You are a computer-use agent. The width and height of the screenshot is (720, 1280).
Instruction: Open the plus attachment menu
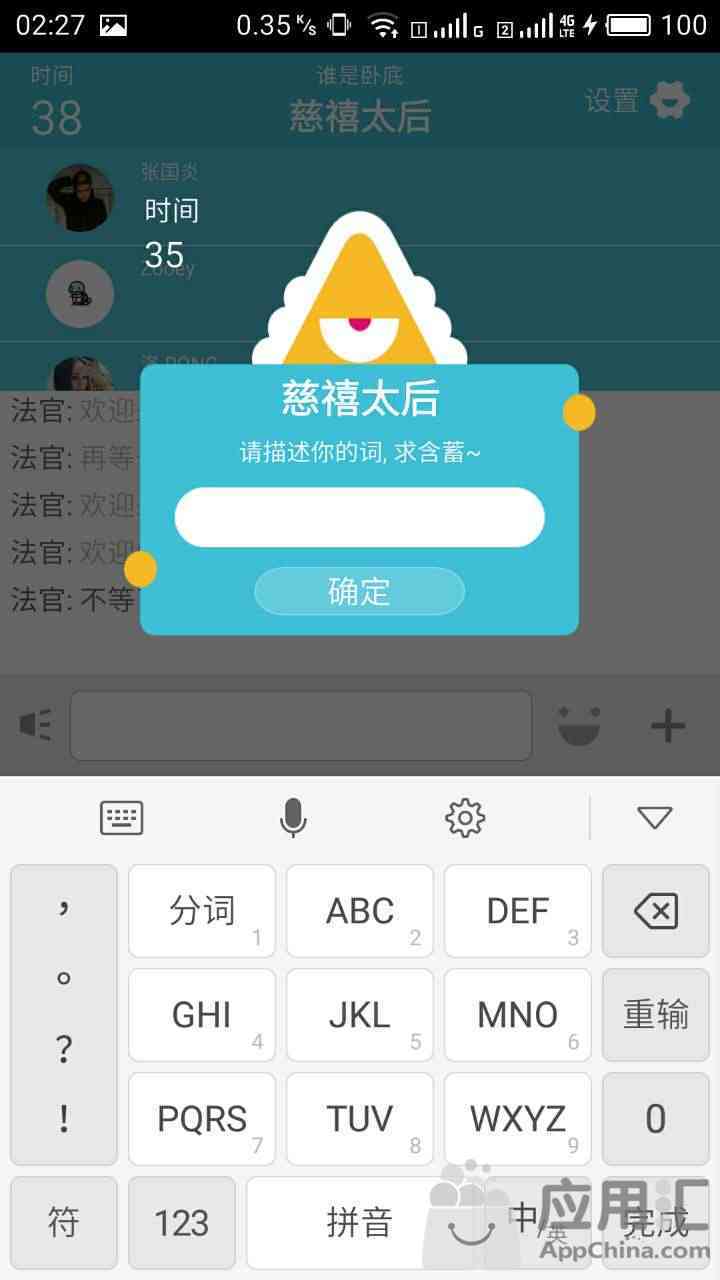click(x=668, y=726)
